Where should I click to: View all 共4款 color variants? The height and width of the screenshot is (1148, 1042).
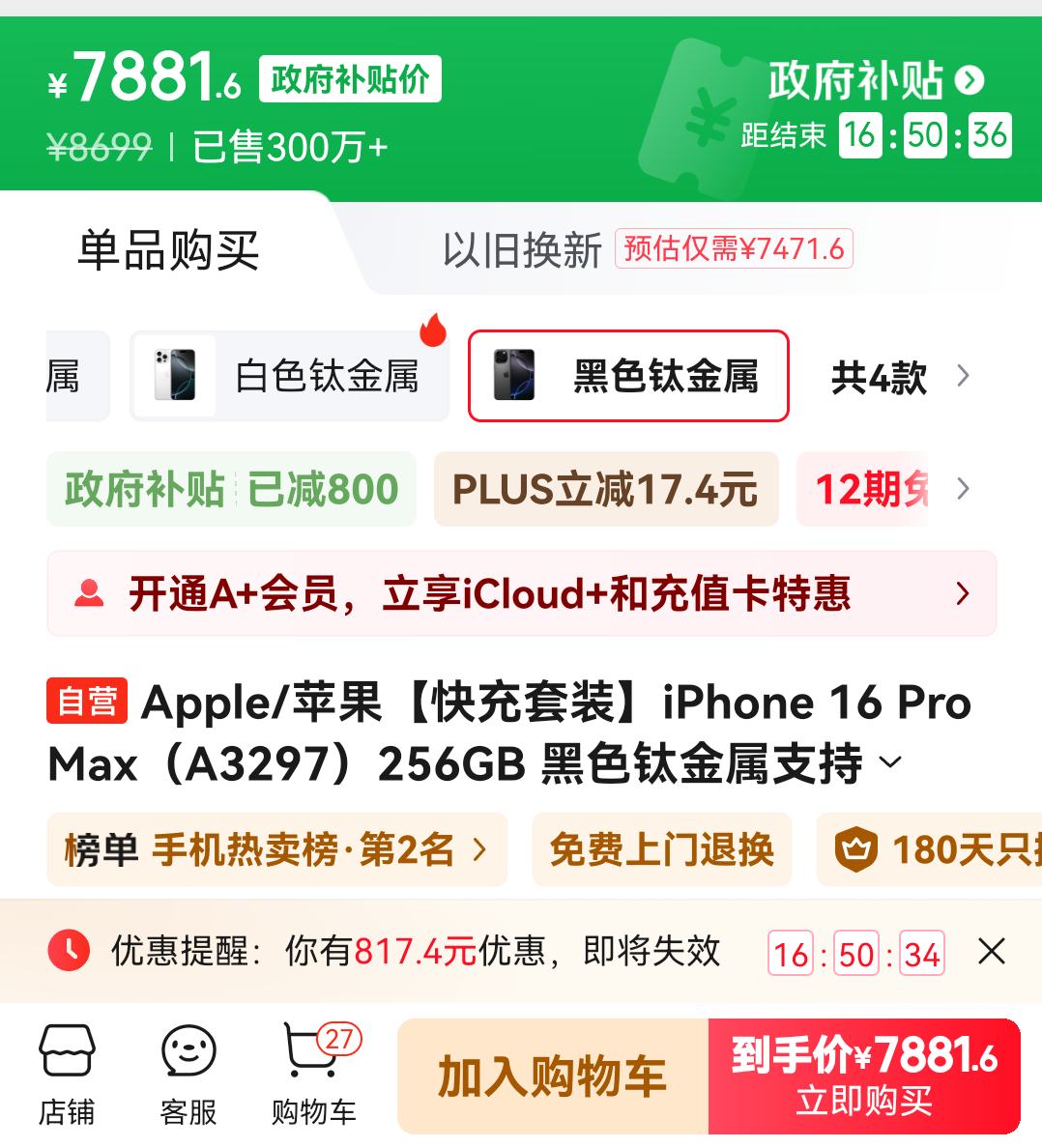[899, 377]
